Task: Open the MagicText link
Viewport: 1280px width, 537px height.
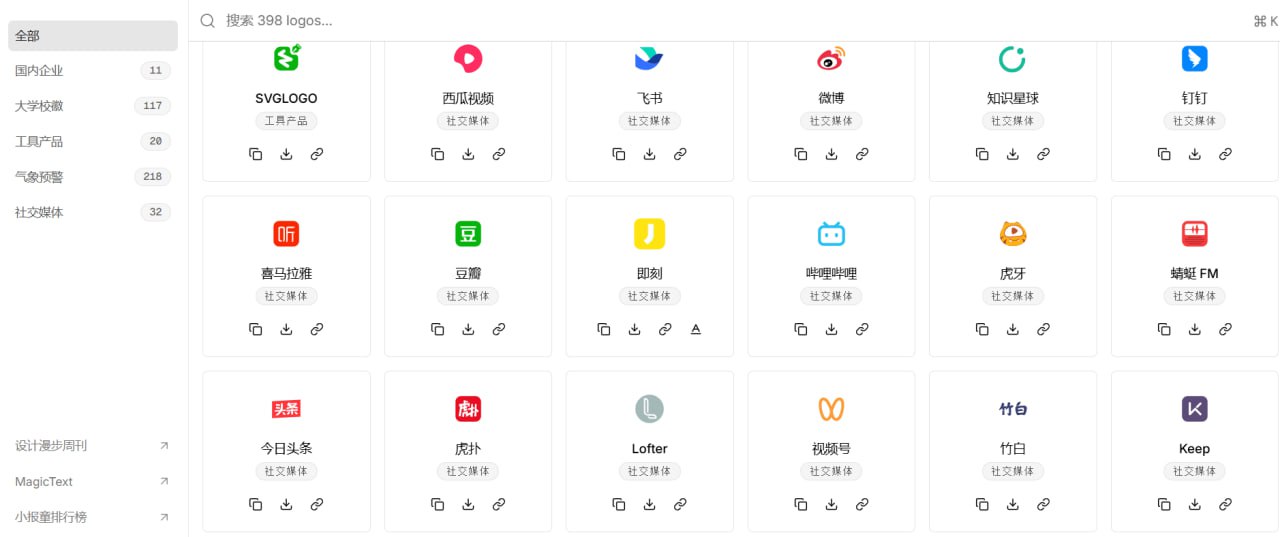Action: click(x=92, y=482)
